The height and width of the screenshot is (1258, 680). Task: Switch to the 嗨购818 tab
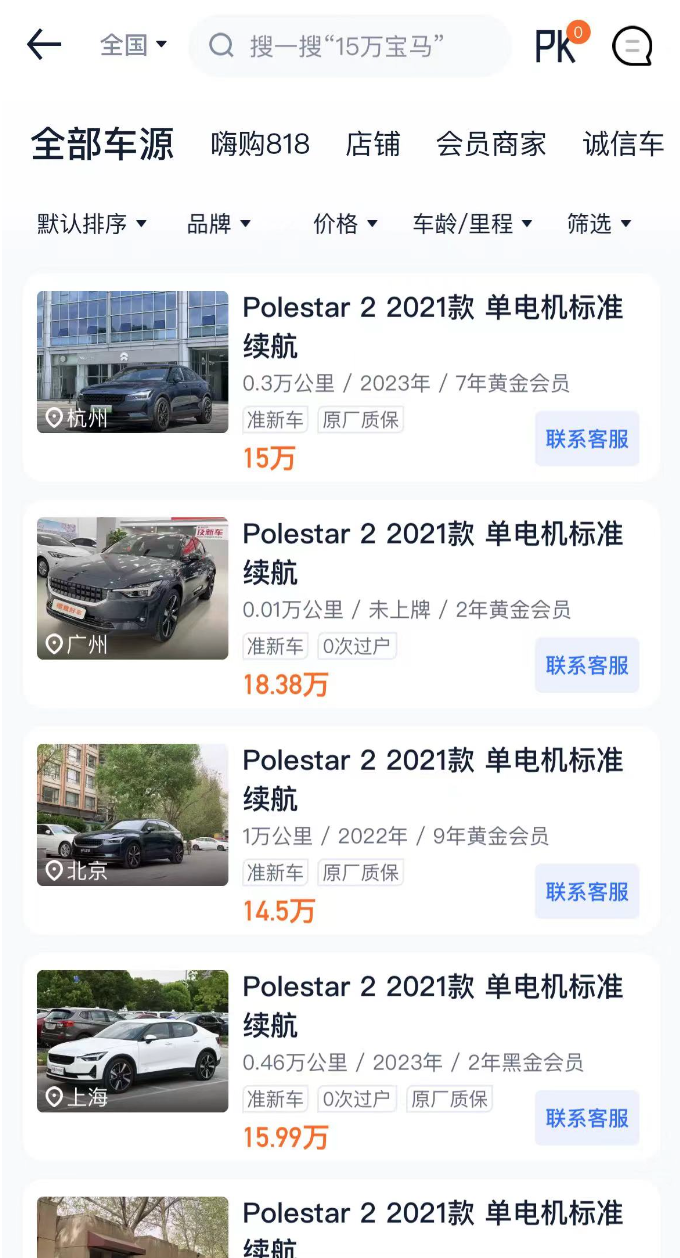[x=260, y=144]
